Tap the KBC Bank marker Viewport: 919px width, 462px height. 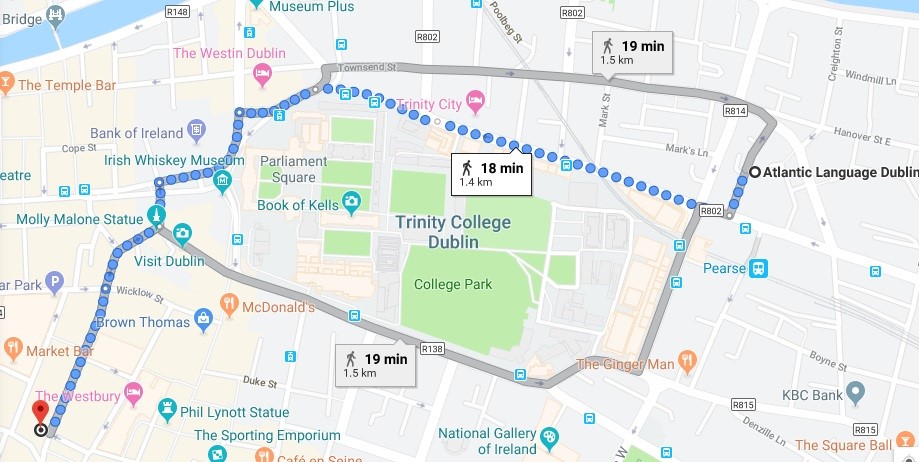pos(854,390)
